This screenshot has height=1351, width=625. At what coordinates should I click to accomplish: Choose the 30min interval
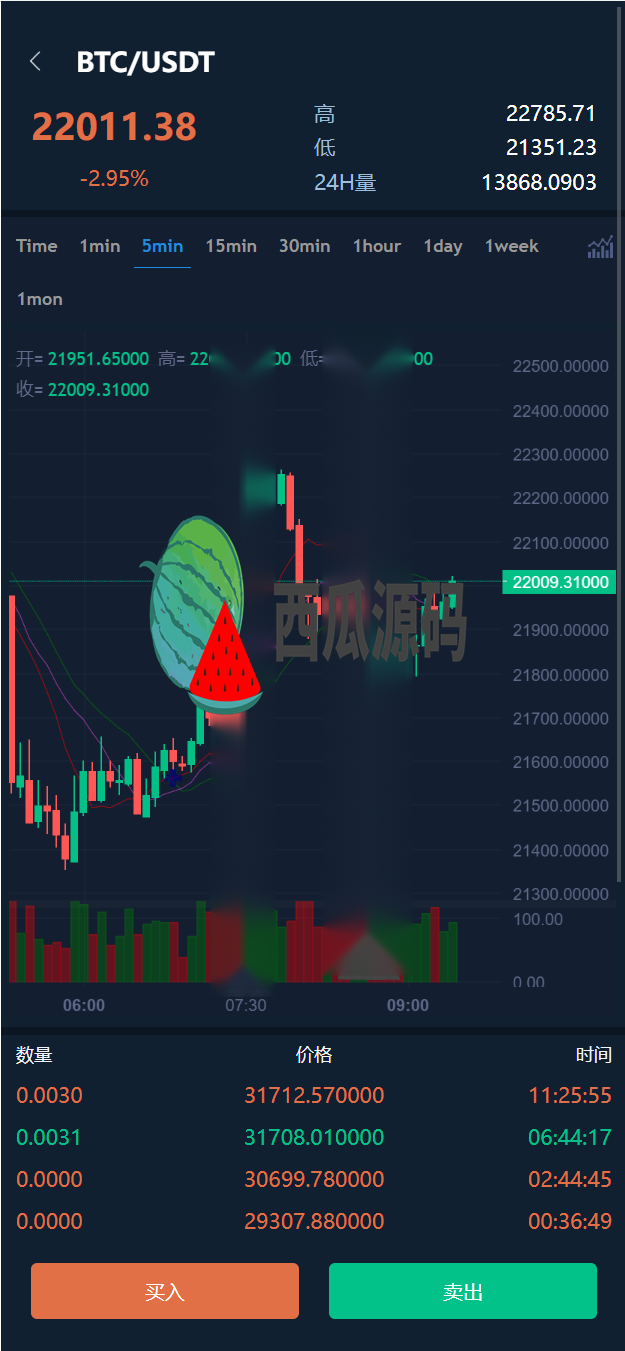(304, 246)
